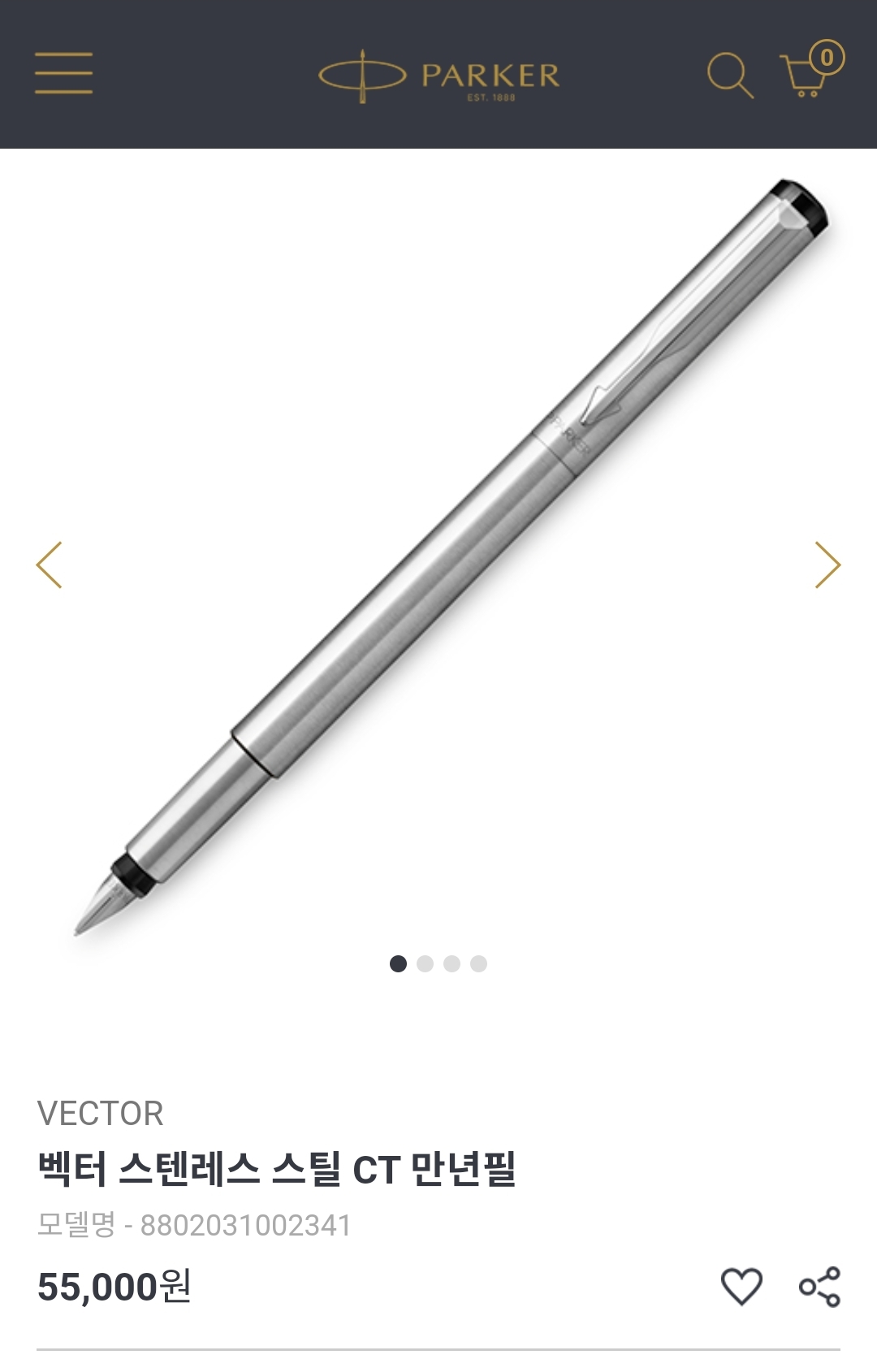
Task: Open the search icon
Action: pos(729,76)
